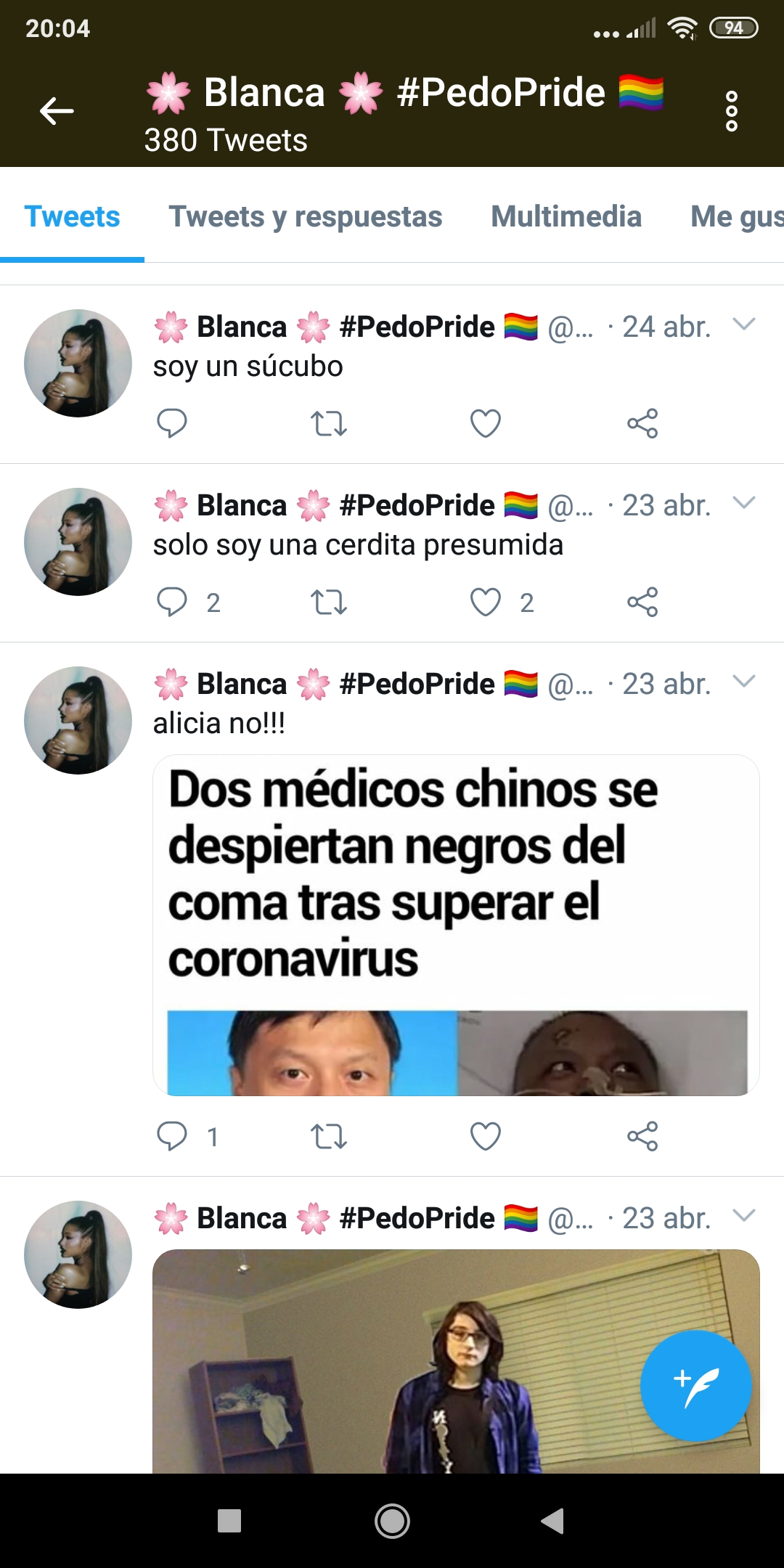This screenshot has width=784, height=1568.
Task: Open the profile overflow menu
Action: click(731, 111)
